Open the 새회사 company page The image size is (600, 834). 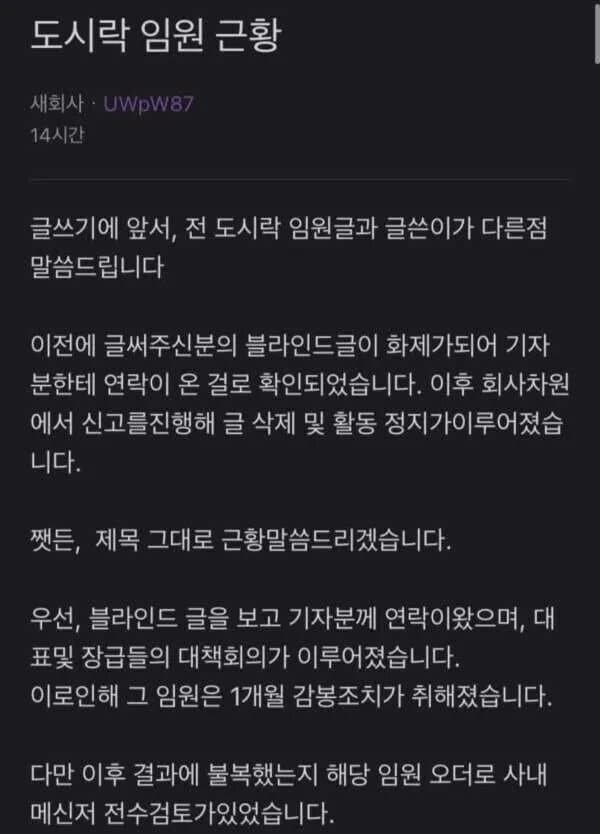pos(57,105)
